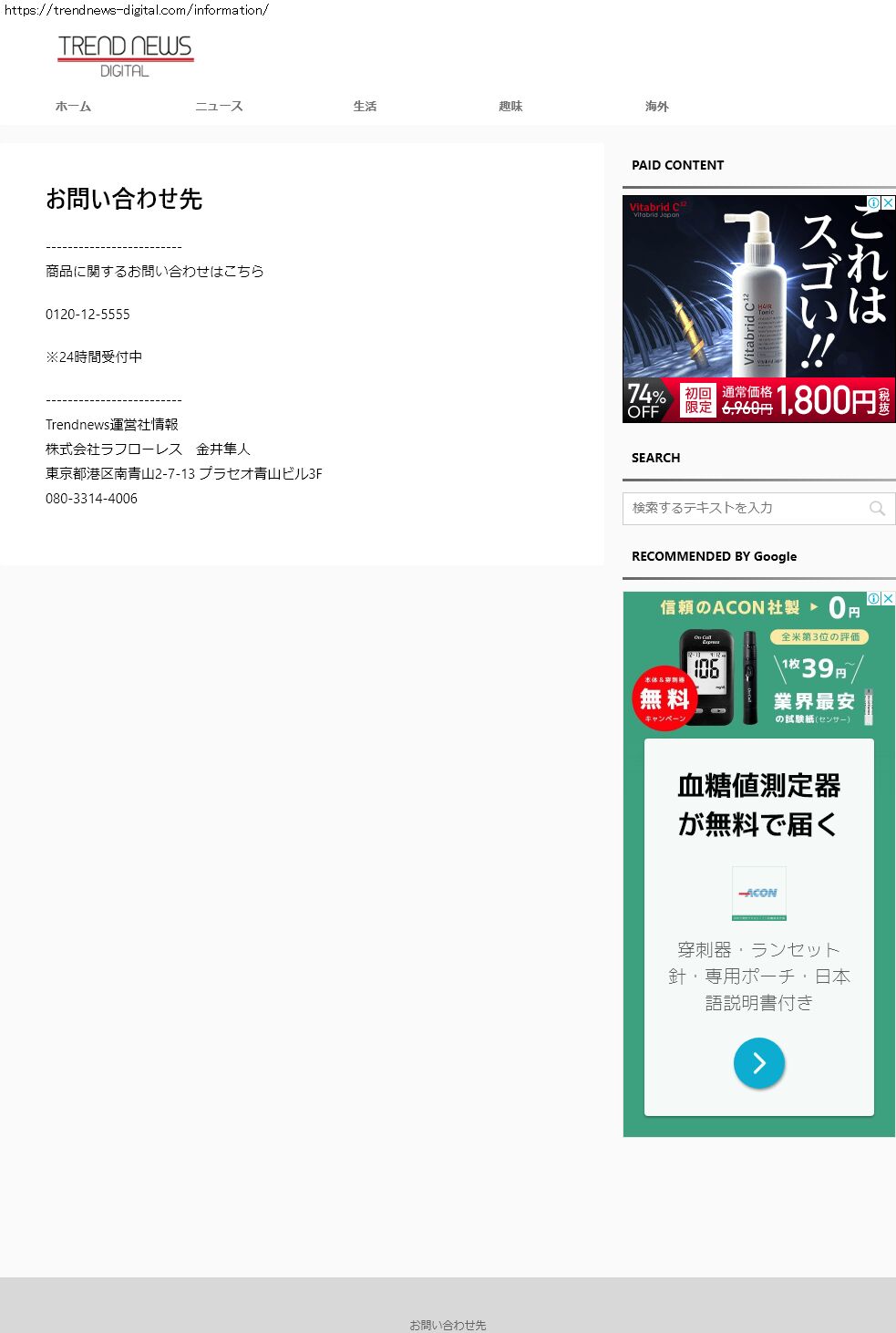This screenshot has width=896, height=1333.
Task: Open the 趣味 category
Action: click(x=510, y=107)
